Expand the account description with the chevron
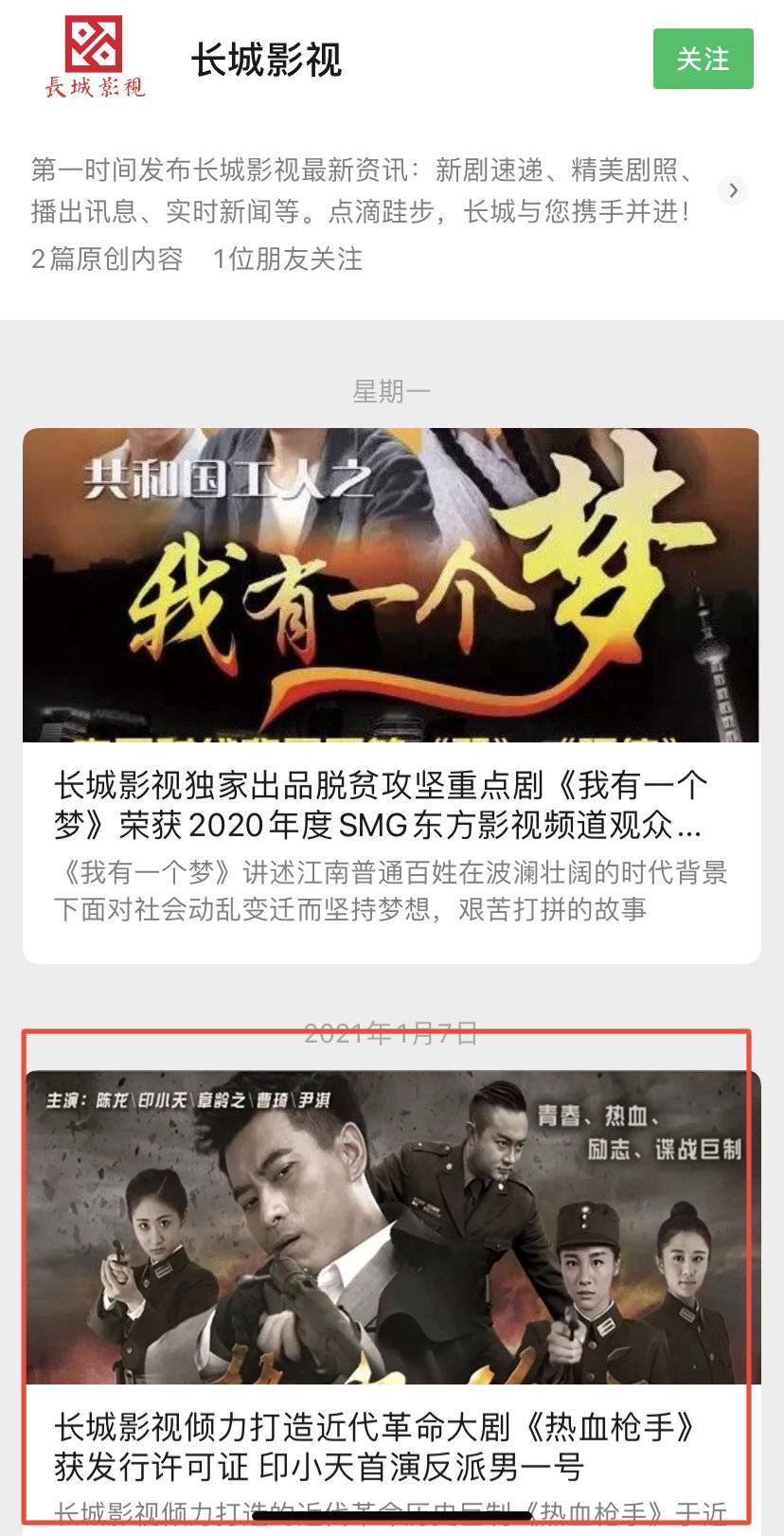 (x=732, y=190)
